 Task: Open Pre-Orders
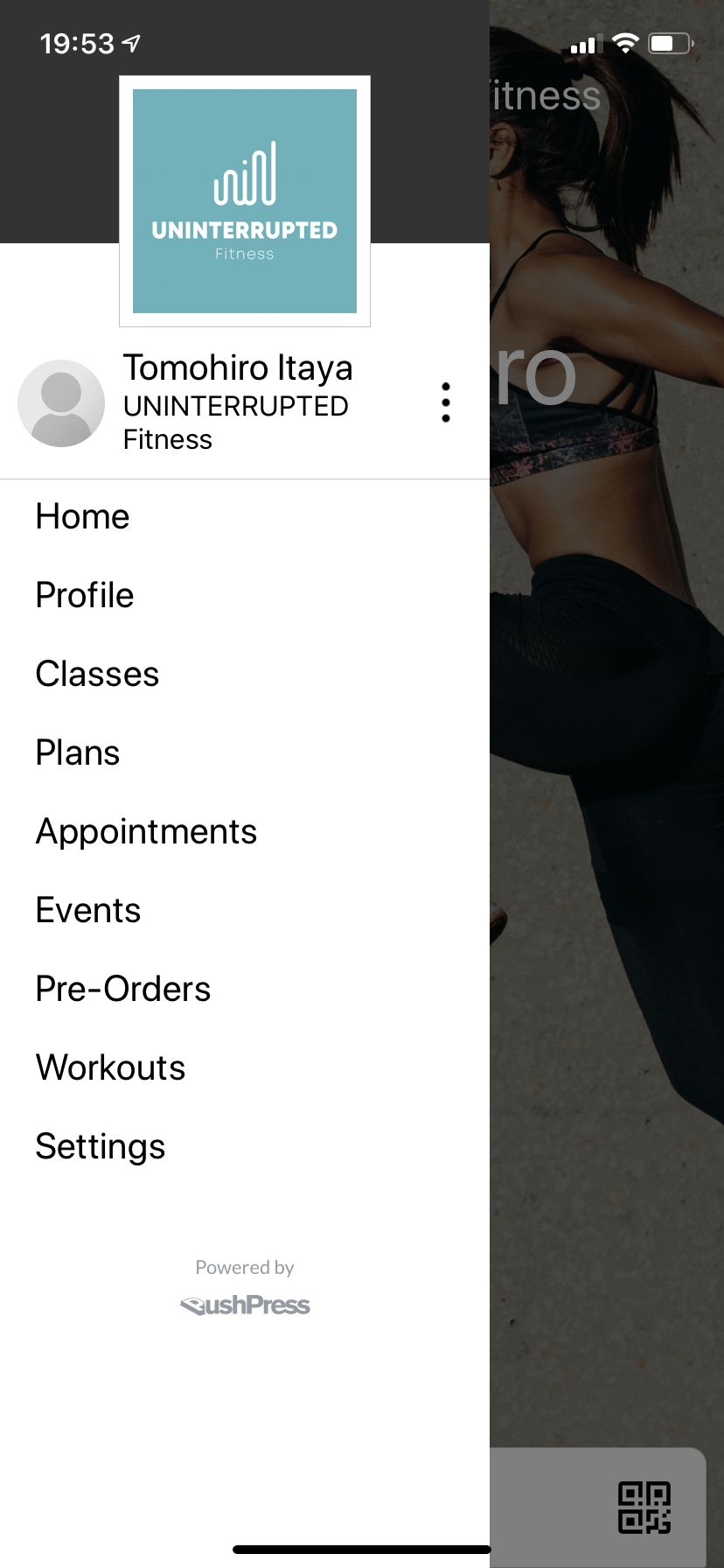[123, 989]
